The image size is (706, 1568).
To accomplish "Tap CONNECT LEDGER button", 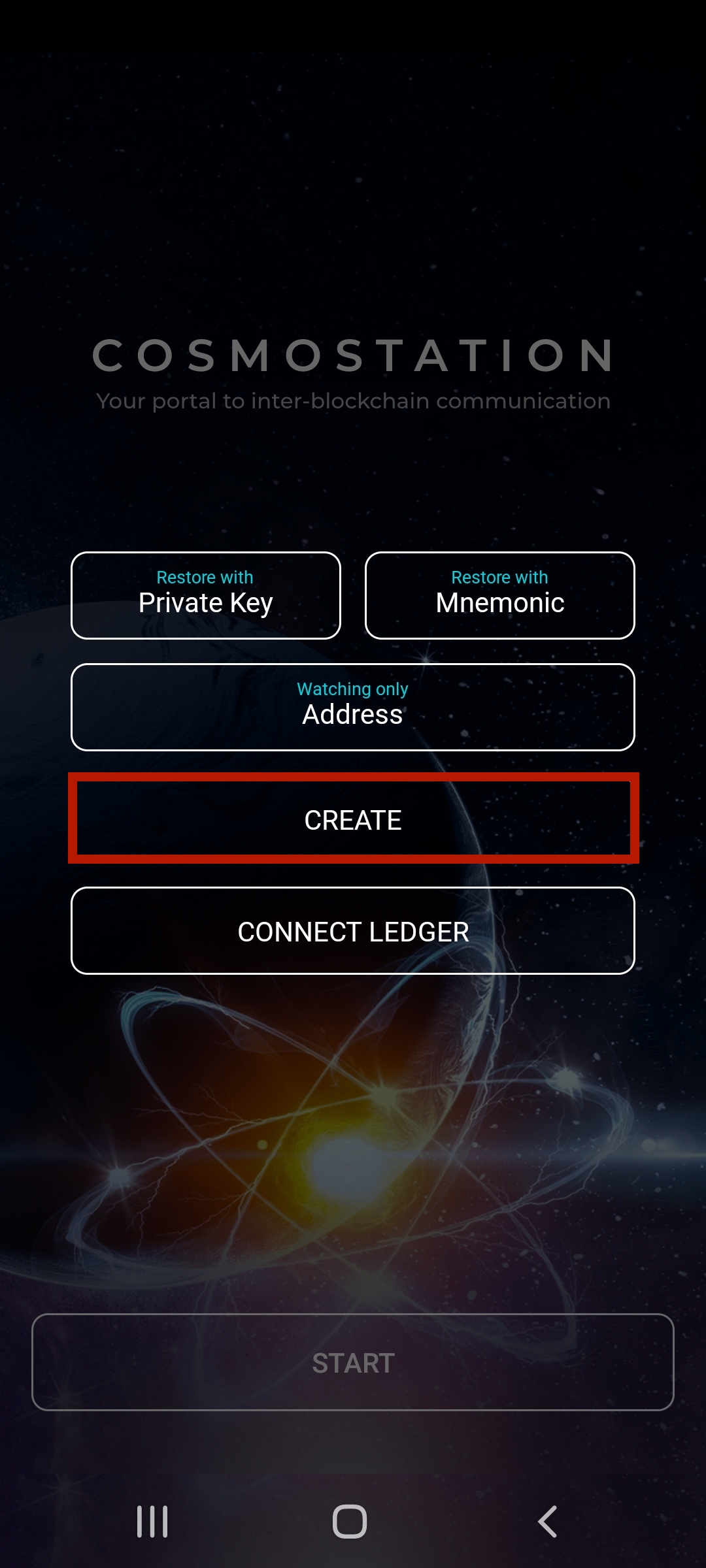I will tap(353, 931).
